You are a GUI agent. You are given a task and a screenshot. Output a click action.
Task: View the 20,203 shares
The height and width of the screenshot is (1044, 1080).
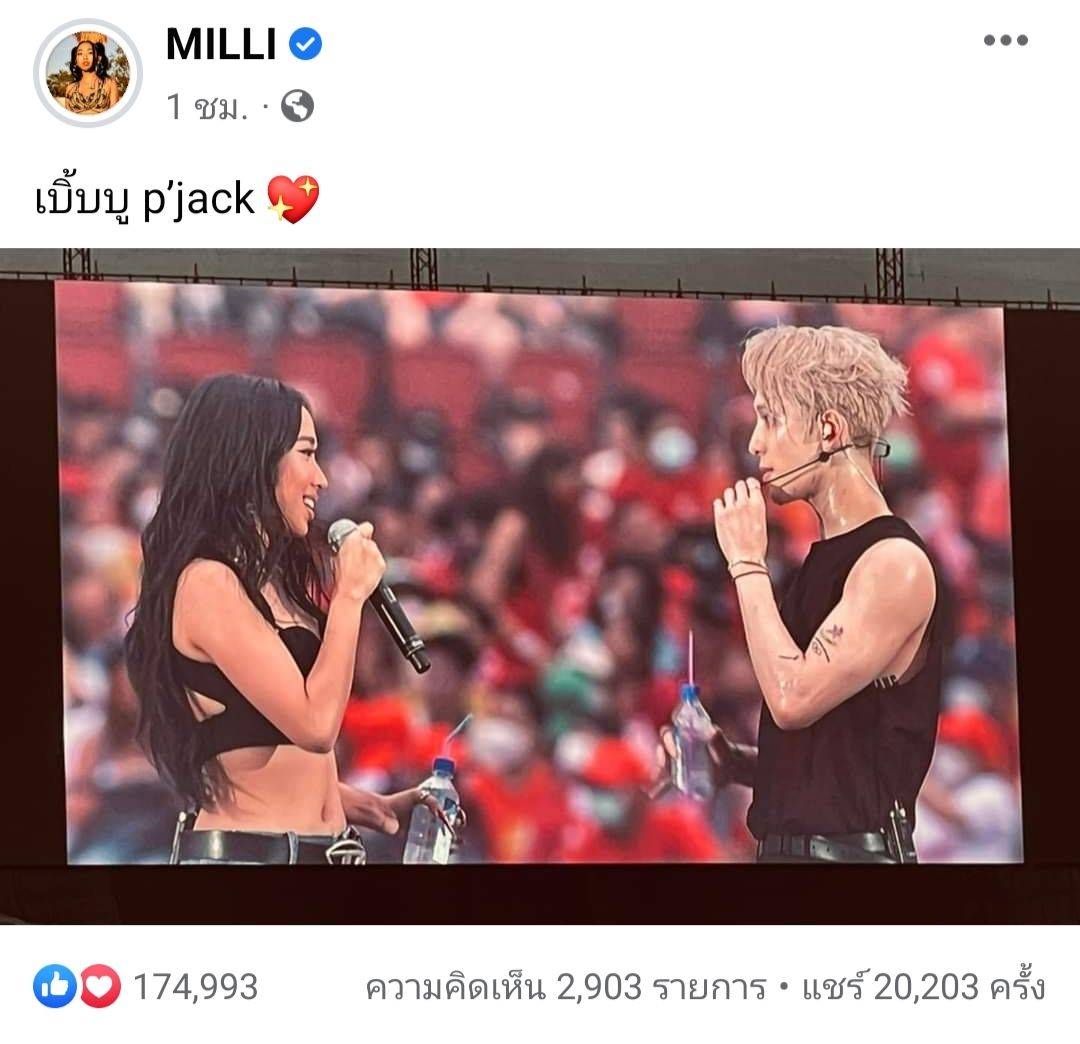point(918,988)
